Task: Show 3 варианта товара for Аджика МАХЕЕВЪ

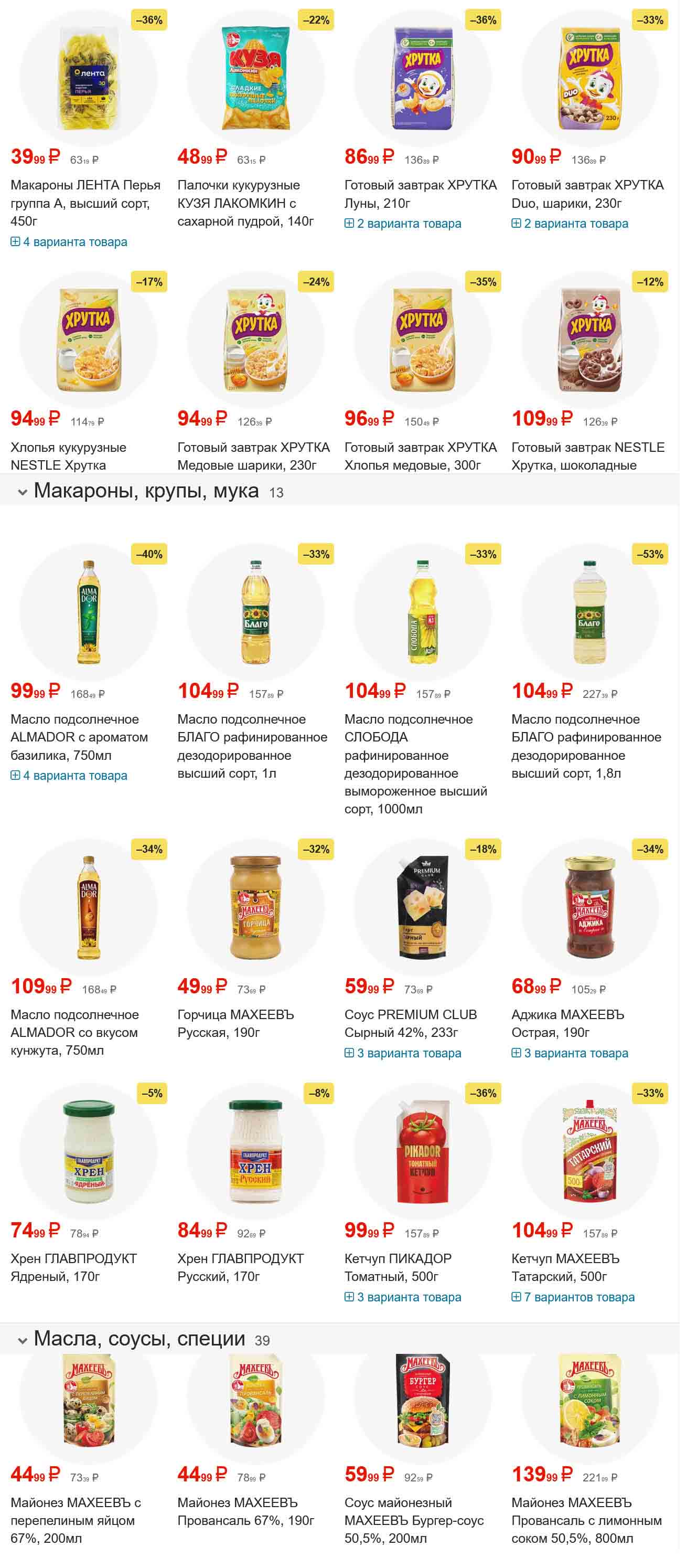Action: 570,1053
